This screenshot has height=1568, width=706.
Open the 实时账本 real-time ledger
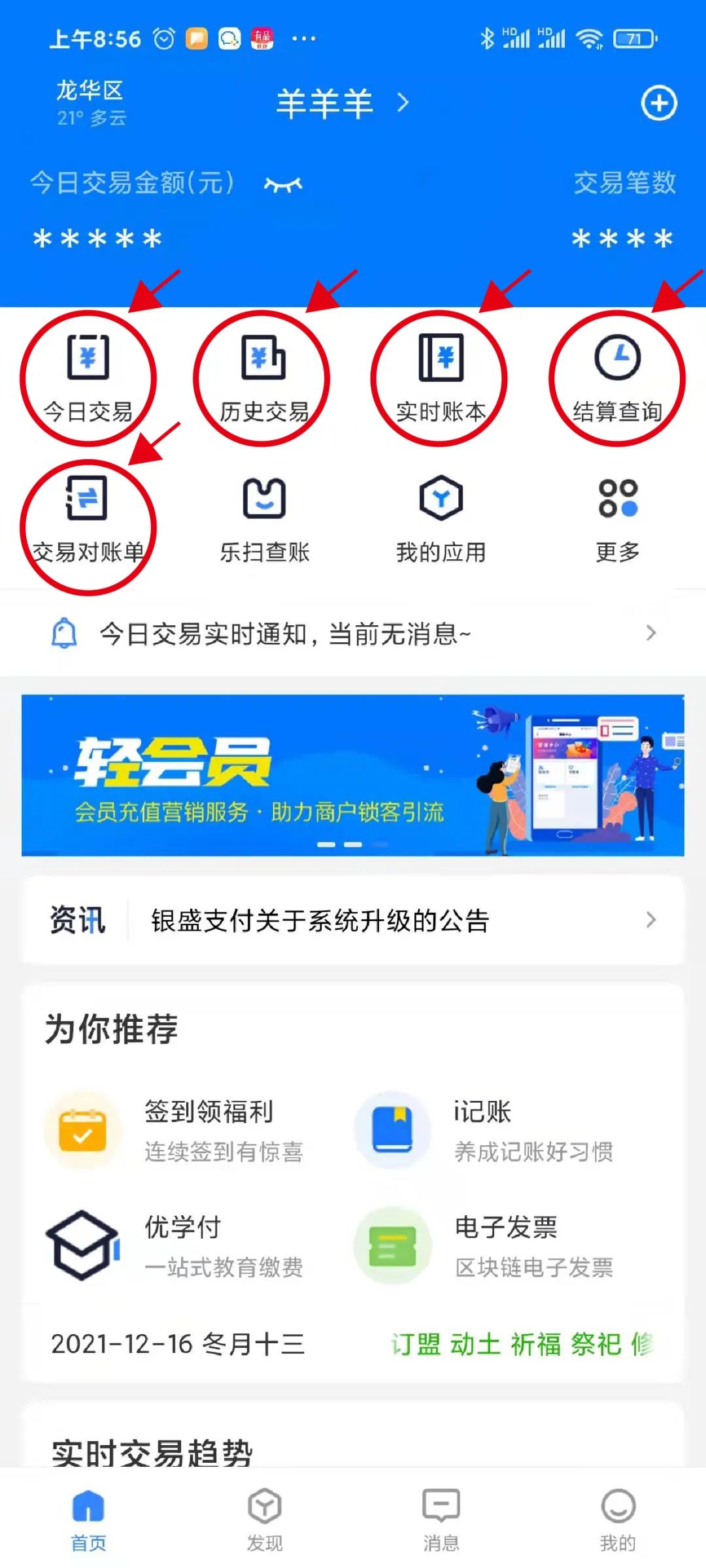pos(440,379)
